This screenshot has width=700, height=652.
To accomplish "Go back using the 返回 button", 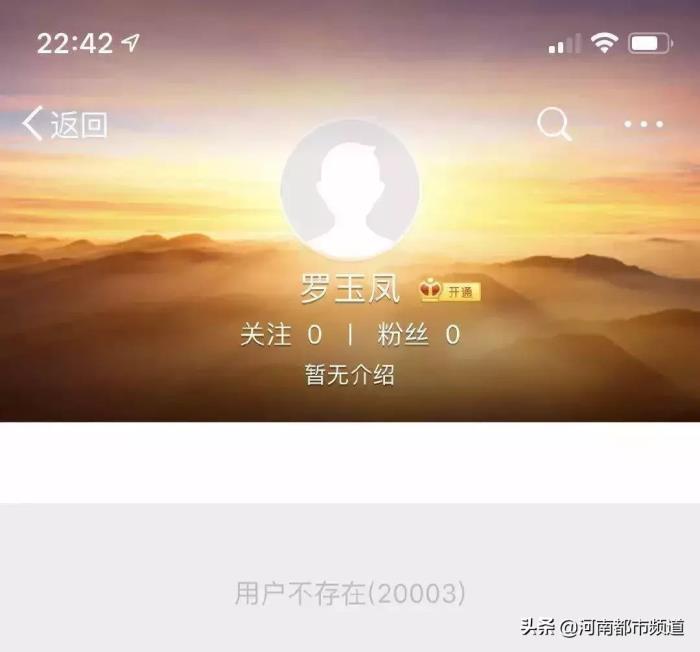I will tap(65, 125).
